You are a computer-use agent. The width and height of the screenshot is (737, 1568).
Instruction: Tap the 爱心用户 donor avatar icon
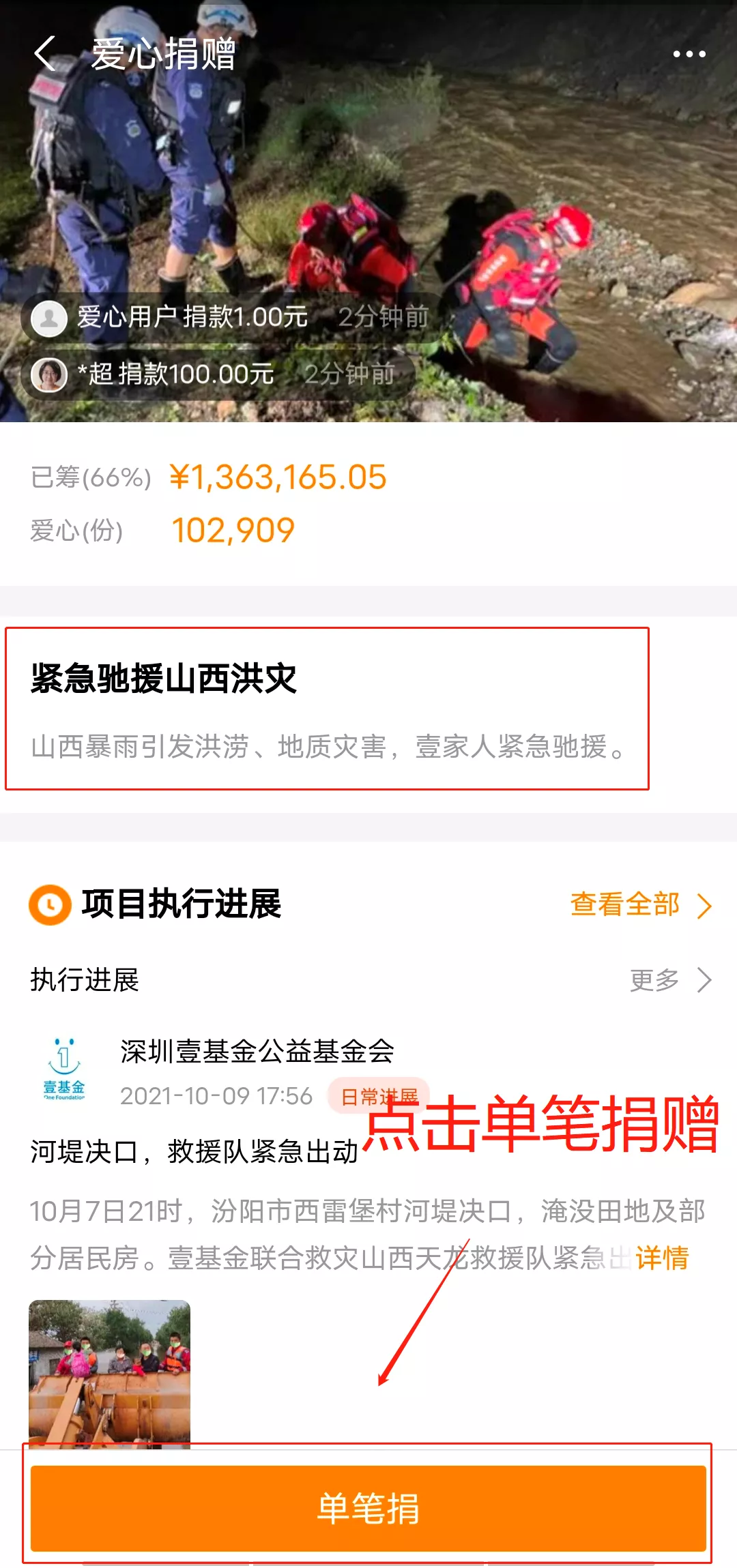click(50, 316)
